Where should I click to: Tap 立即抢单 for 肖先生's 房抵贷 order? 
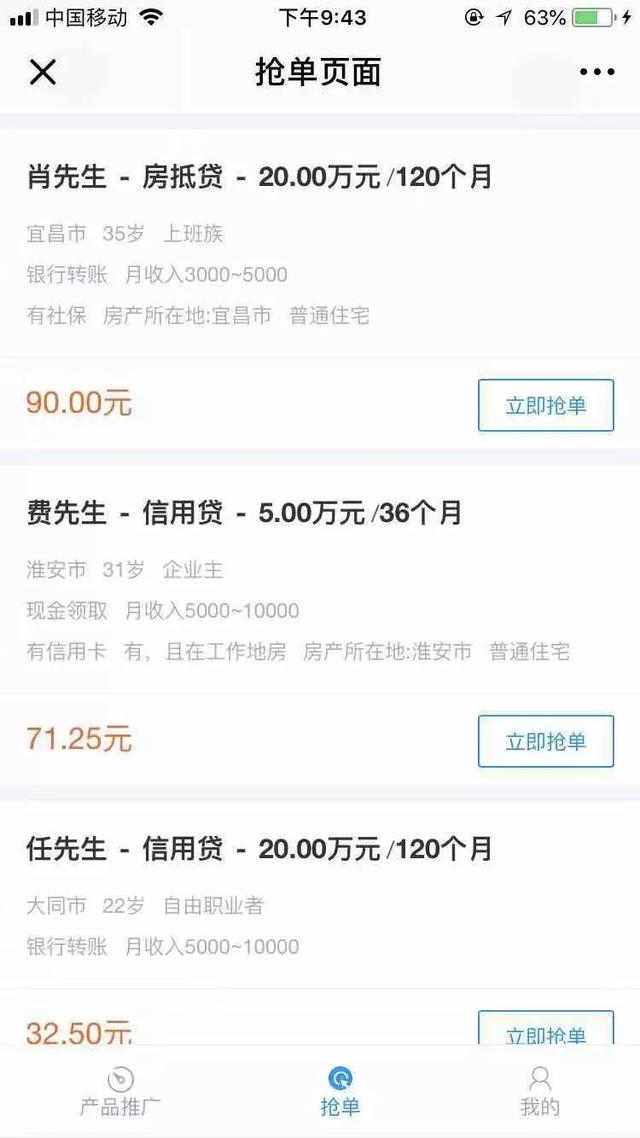pyautogui.click(x=545, y=405)
